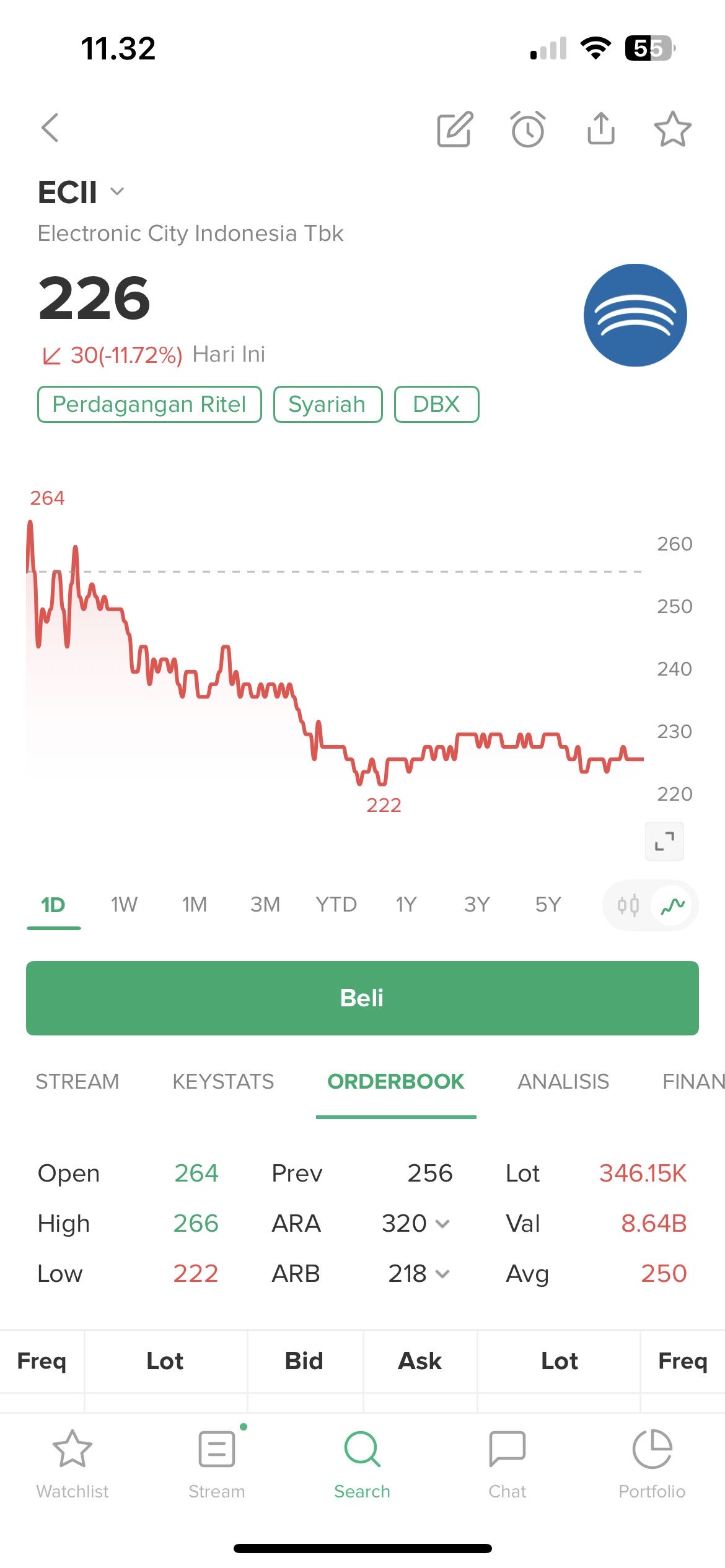Image resolution: width=725 pixels, height=1568 pixels.
Task: Switch to the KEYSTATS tab
Action: pos(223,1081)
